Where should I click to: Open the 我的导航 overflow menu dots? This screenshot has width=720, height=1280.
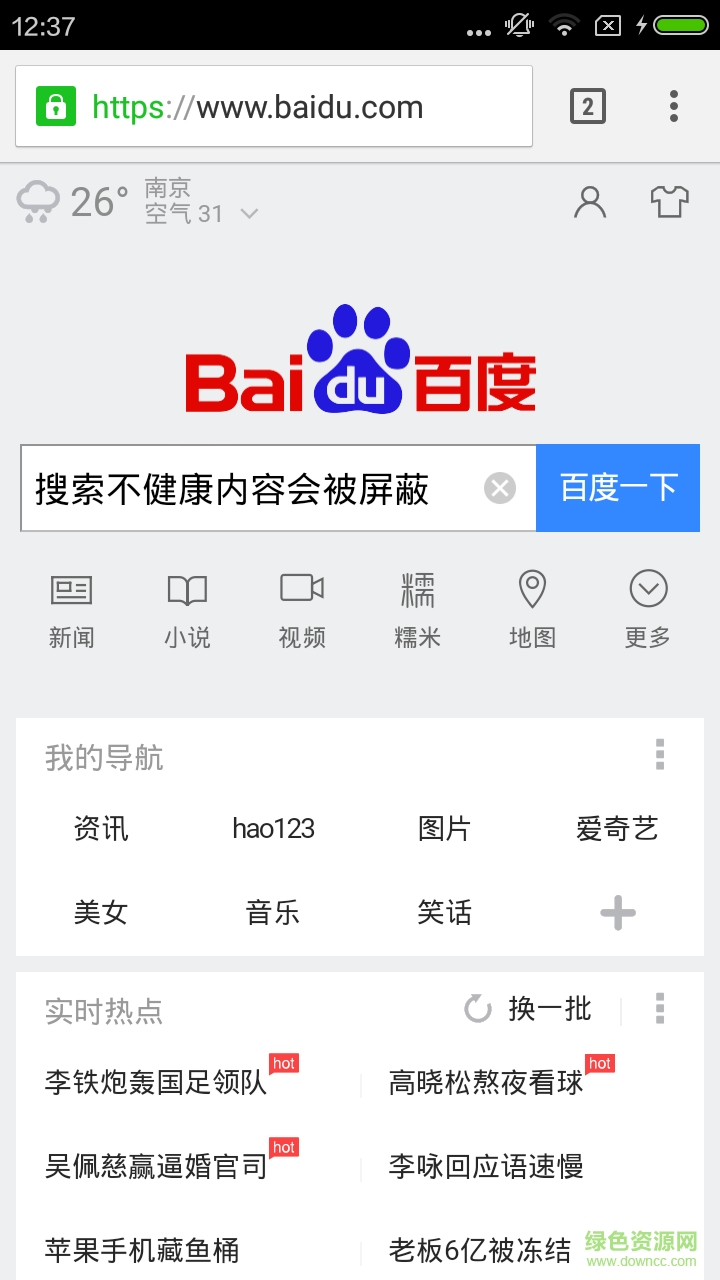click(x=659, y=756)
